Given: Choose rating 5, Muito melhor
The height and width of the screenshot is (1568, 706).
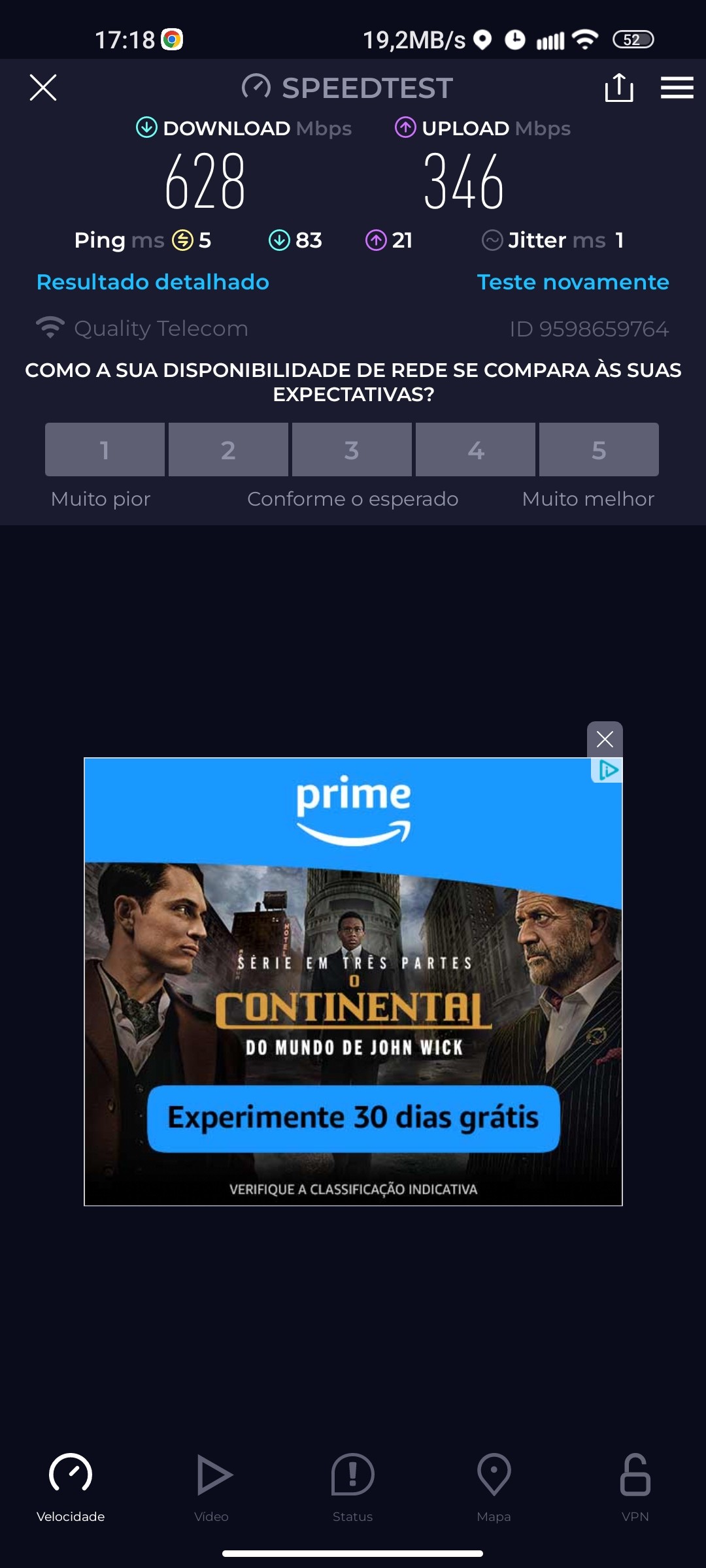Looking at the screenshot, I should 599,449.
